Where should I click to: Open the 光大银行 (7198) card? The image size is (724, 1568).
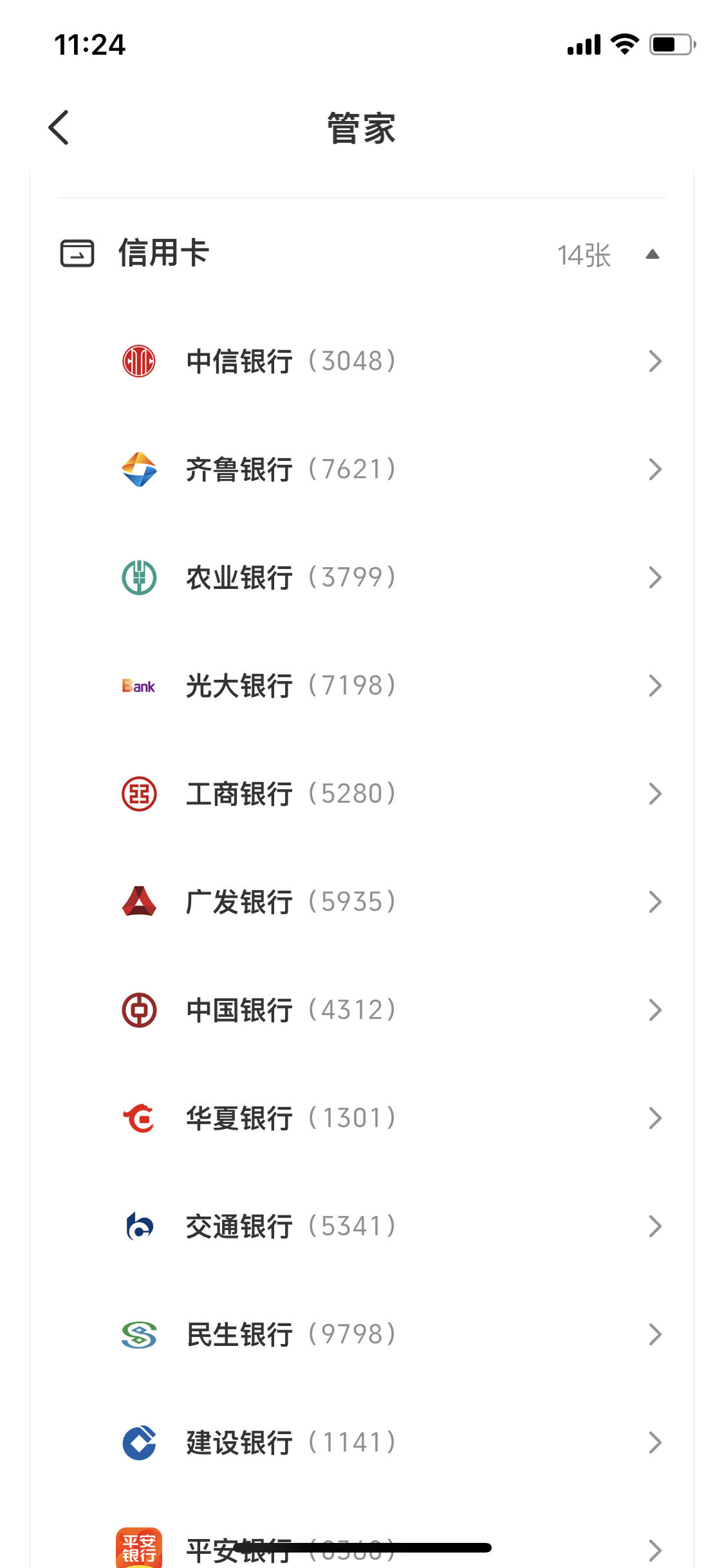[x=362, y=686]
